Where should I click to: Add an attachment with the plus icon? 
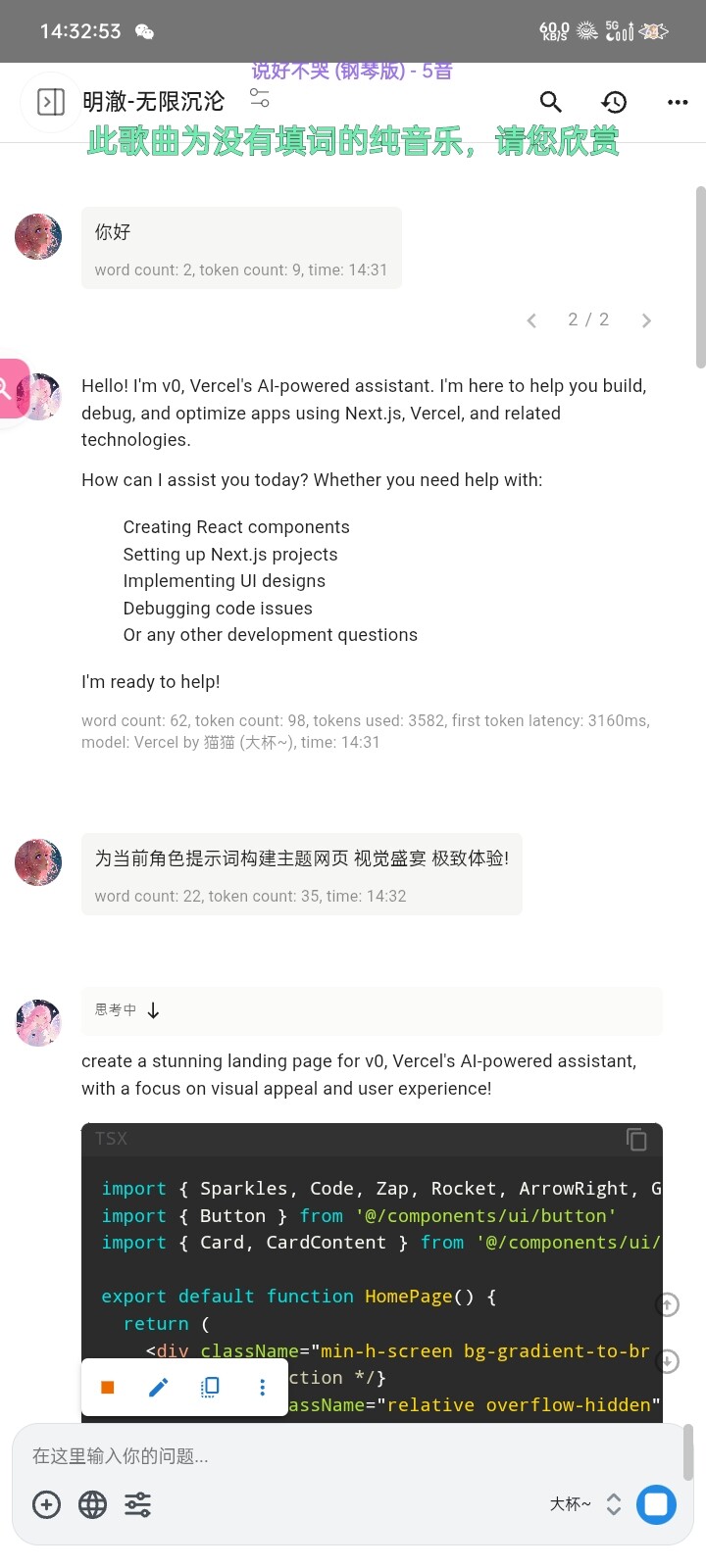tap(46, 1504)
